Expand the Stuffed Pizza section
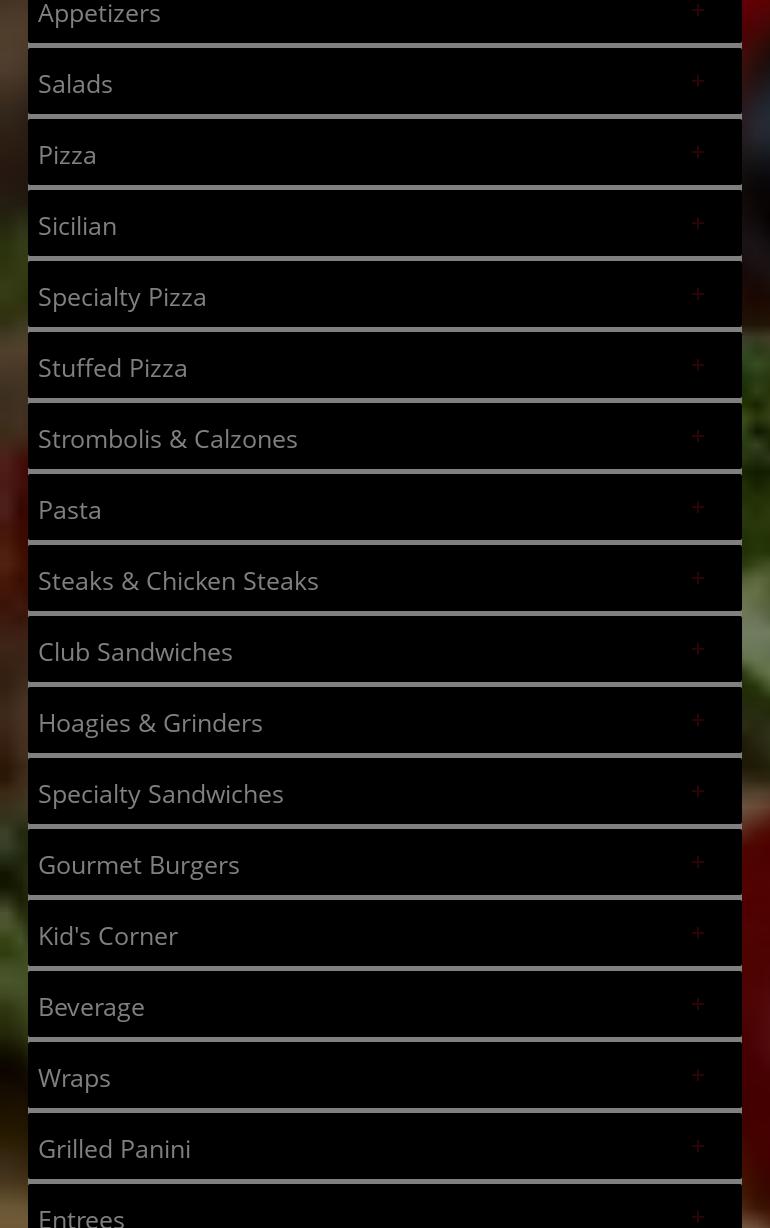The width and height of the screenshot is (770, 1228). [x=384, y=367]
